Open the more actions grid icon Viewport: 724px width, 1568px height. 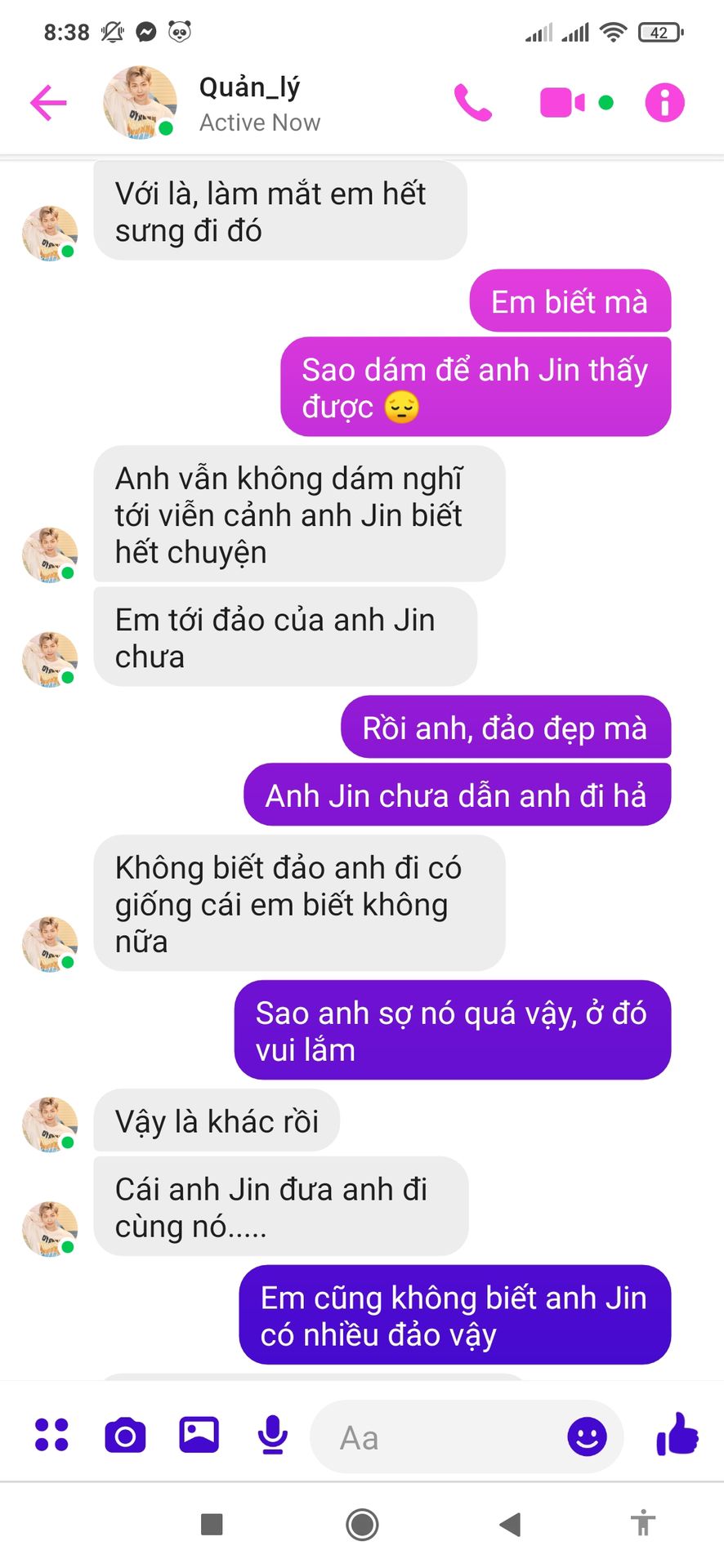(x=51, y=1435)
